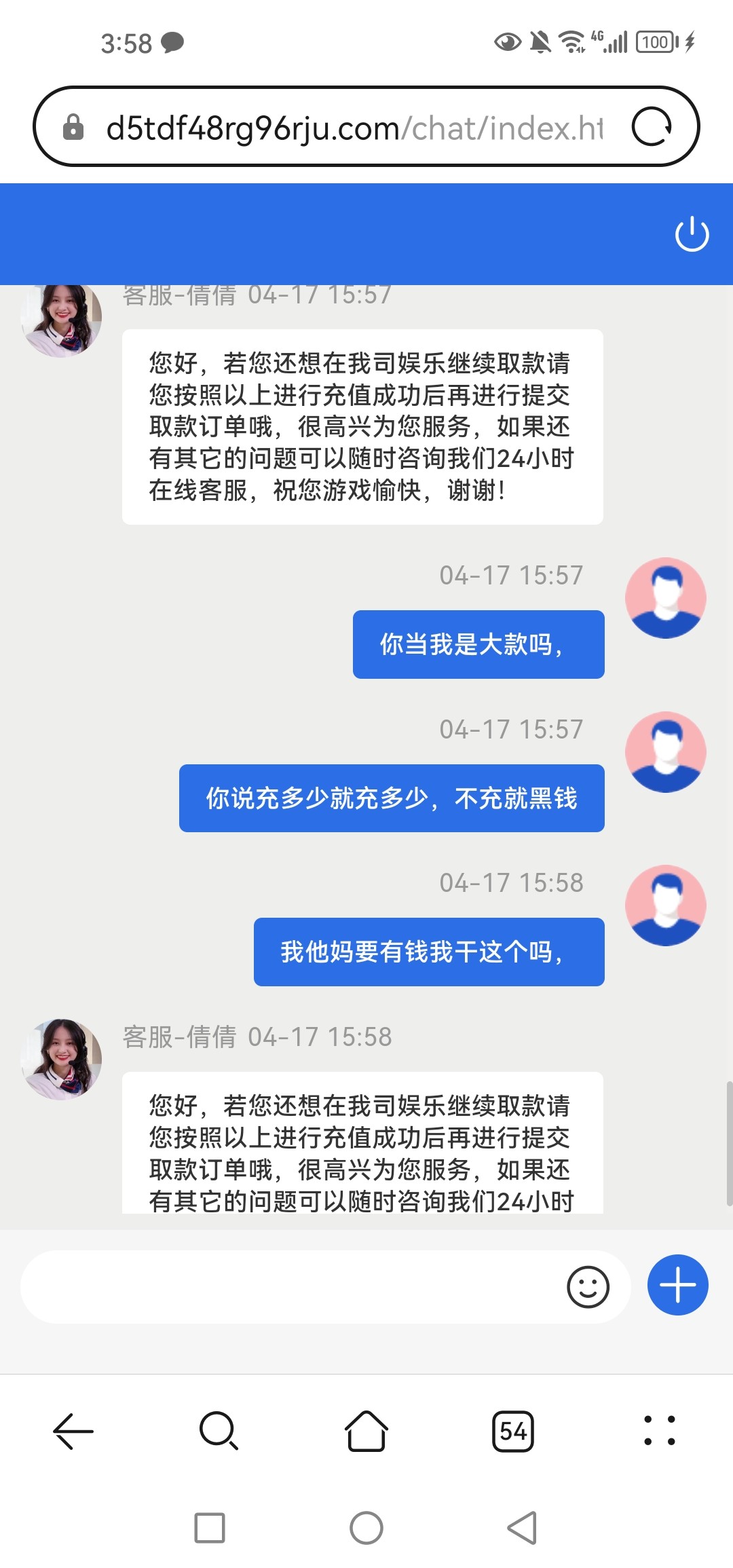
Task: Tap the chat message input box
Action: (292, 1287)
